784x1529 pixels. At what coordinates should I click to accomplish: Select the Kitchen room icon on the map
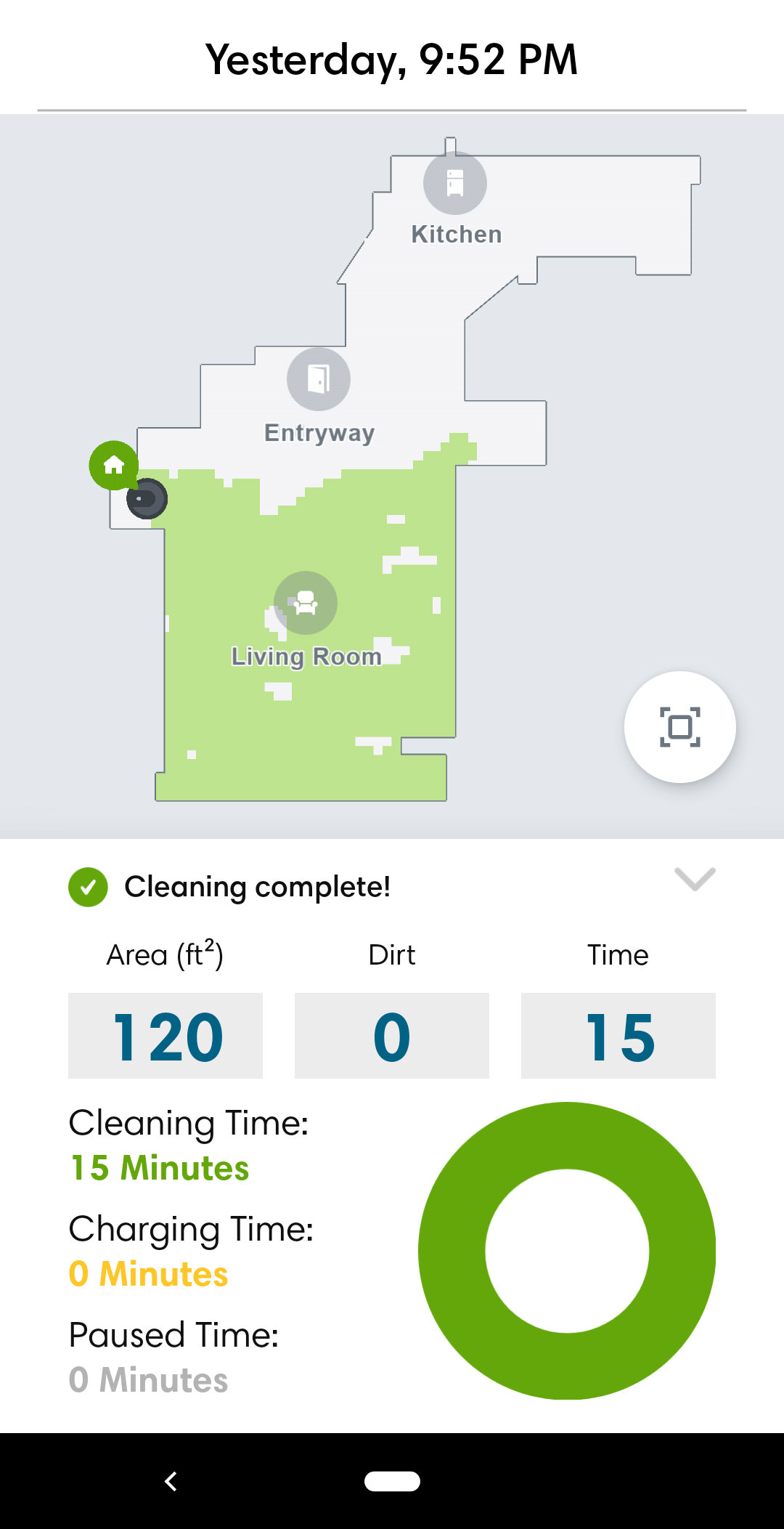(x=455, y=183)
